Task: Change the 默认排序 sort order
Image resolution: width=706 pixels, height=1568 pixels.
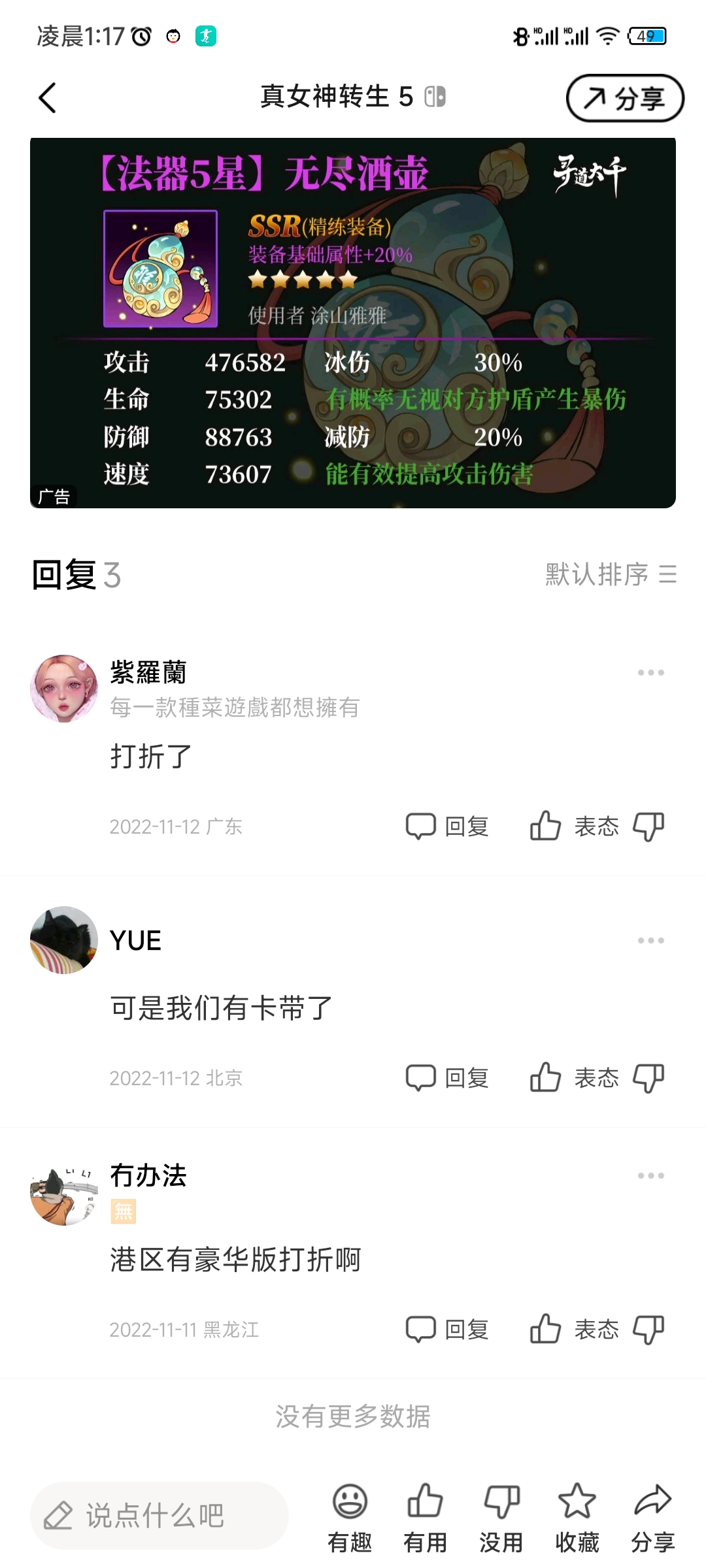Action: pyautogui.click(x=611, y=575)
